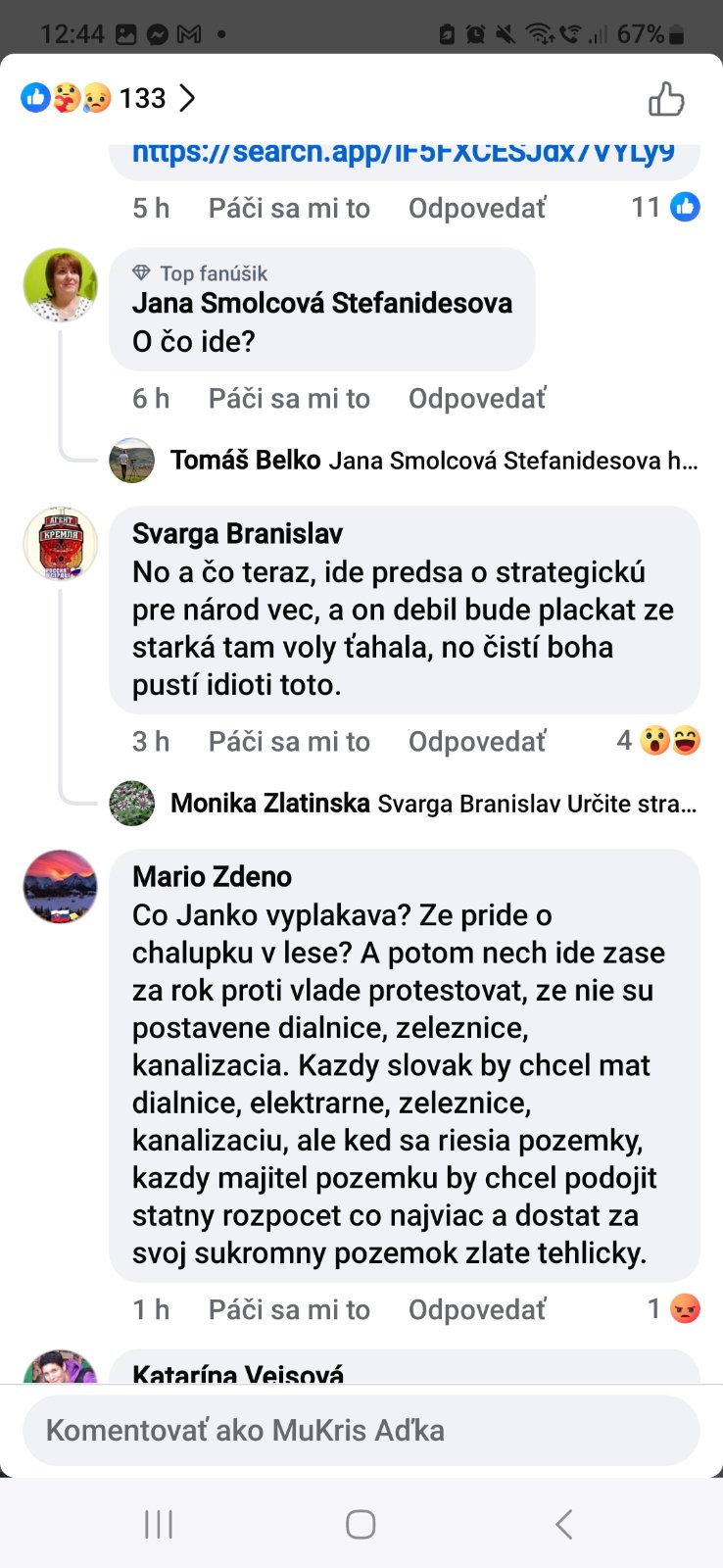Image resolution: width=723 pixels, height=1568 pixels.
Task: Open Jana Smolcová Stefanidesova's profile picture
Action: click(61, 285)
